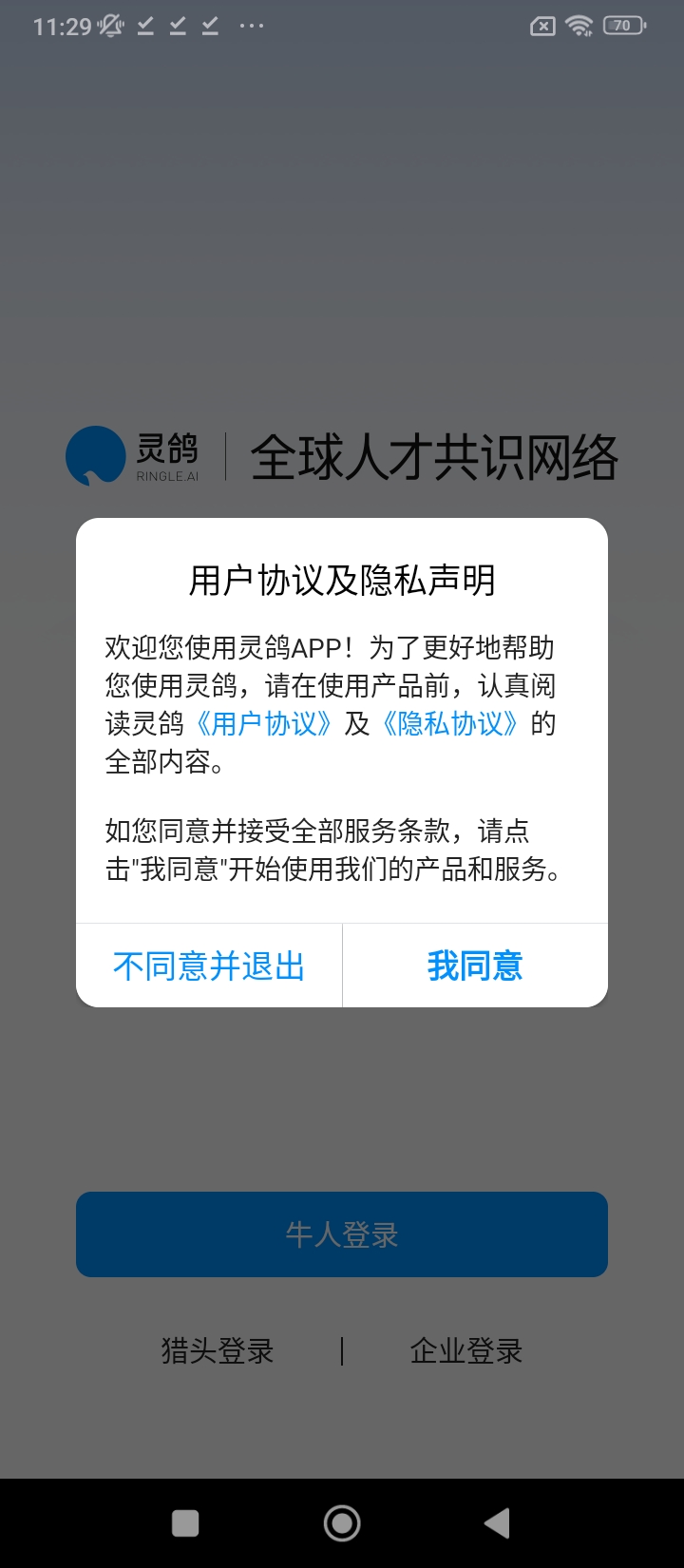Tap 我同意 to accept the agreement

point(475,966)
